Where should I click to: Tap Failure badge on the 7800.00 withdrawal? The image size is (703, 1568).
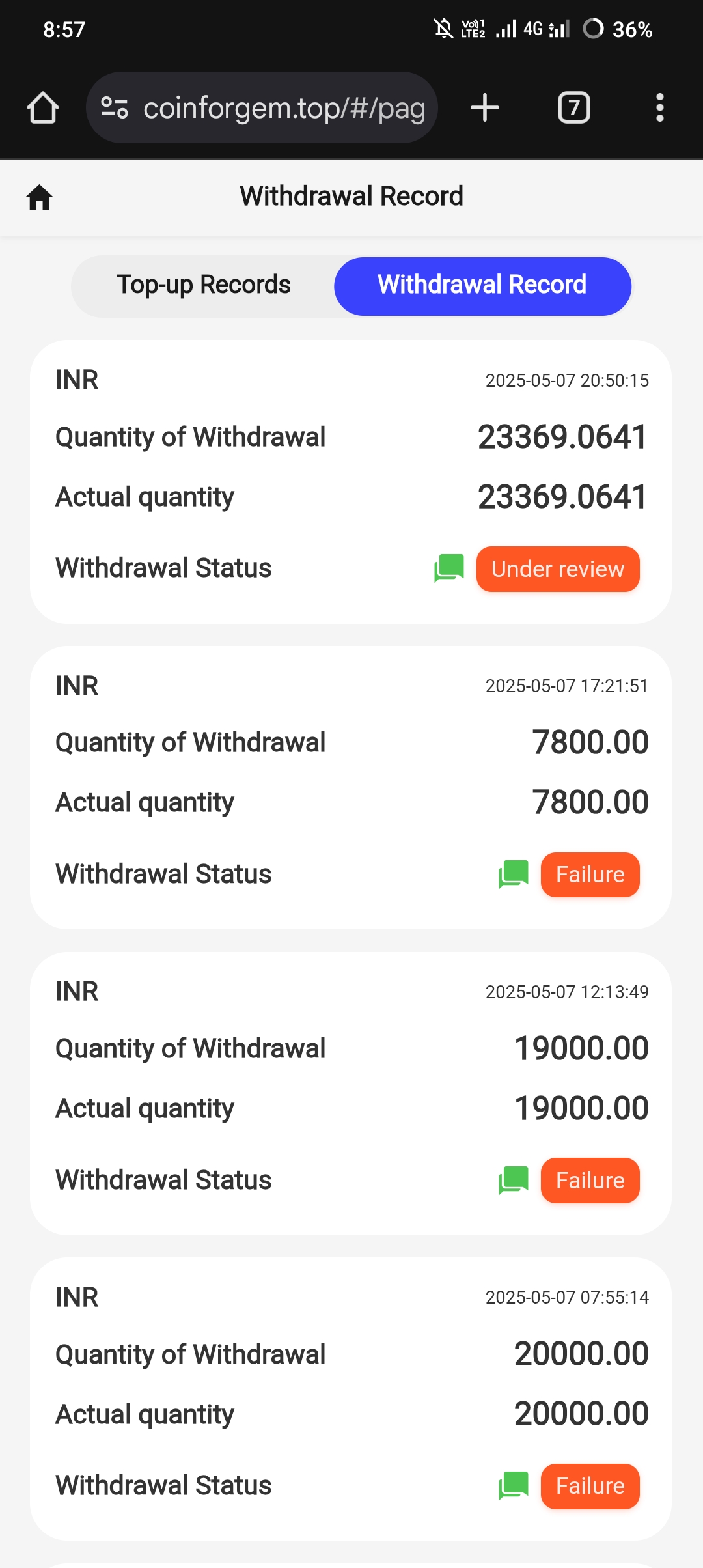pos(590,875)
